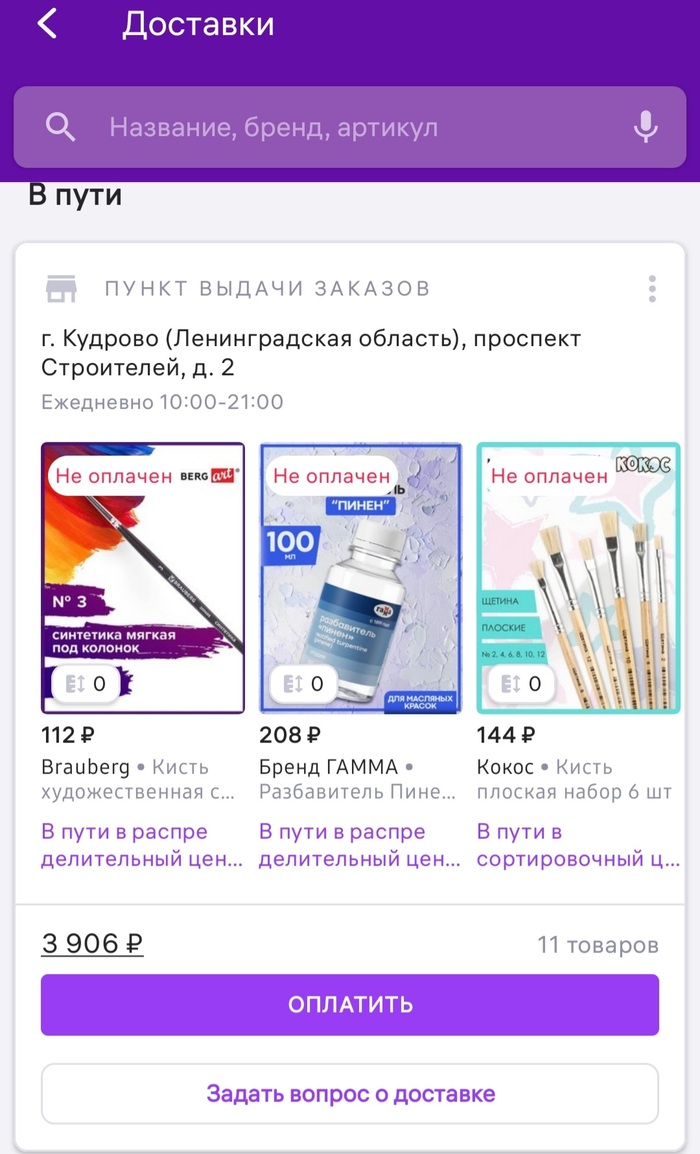The image size is (700, 1154).
Task: Open the Кокос flat brush set card
Action: [x=578, y=578]
